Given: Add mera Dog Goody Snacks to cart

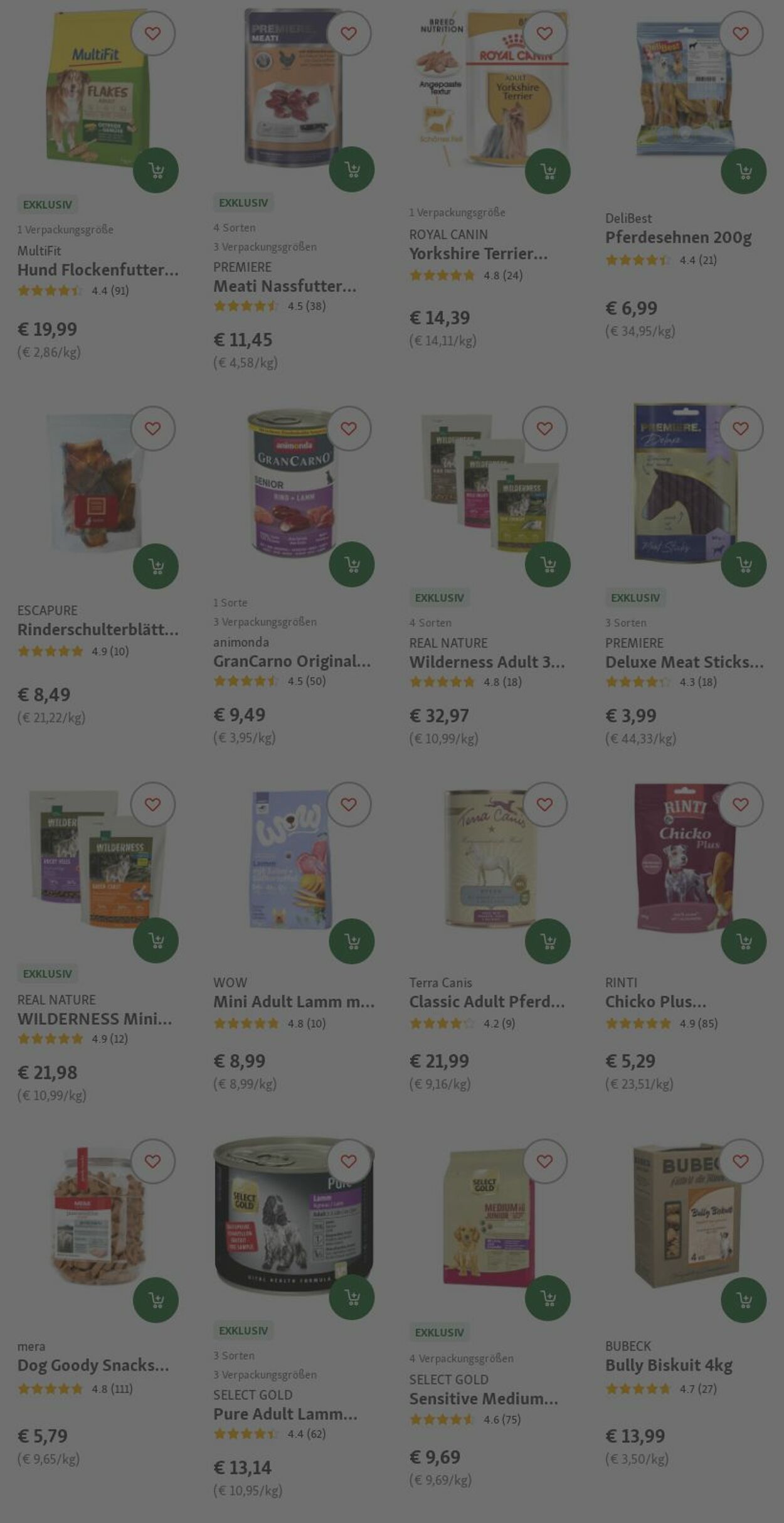Looking at the screenshot, I should tap(156, 1301).
